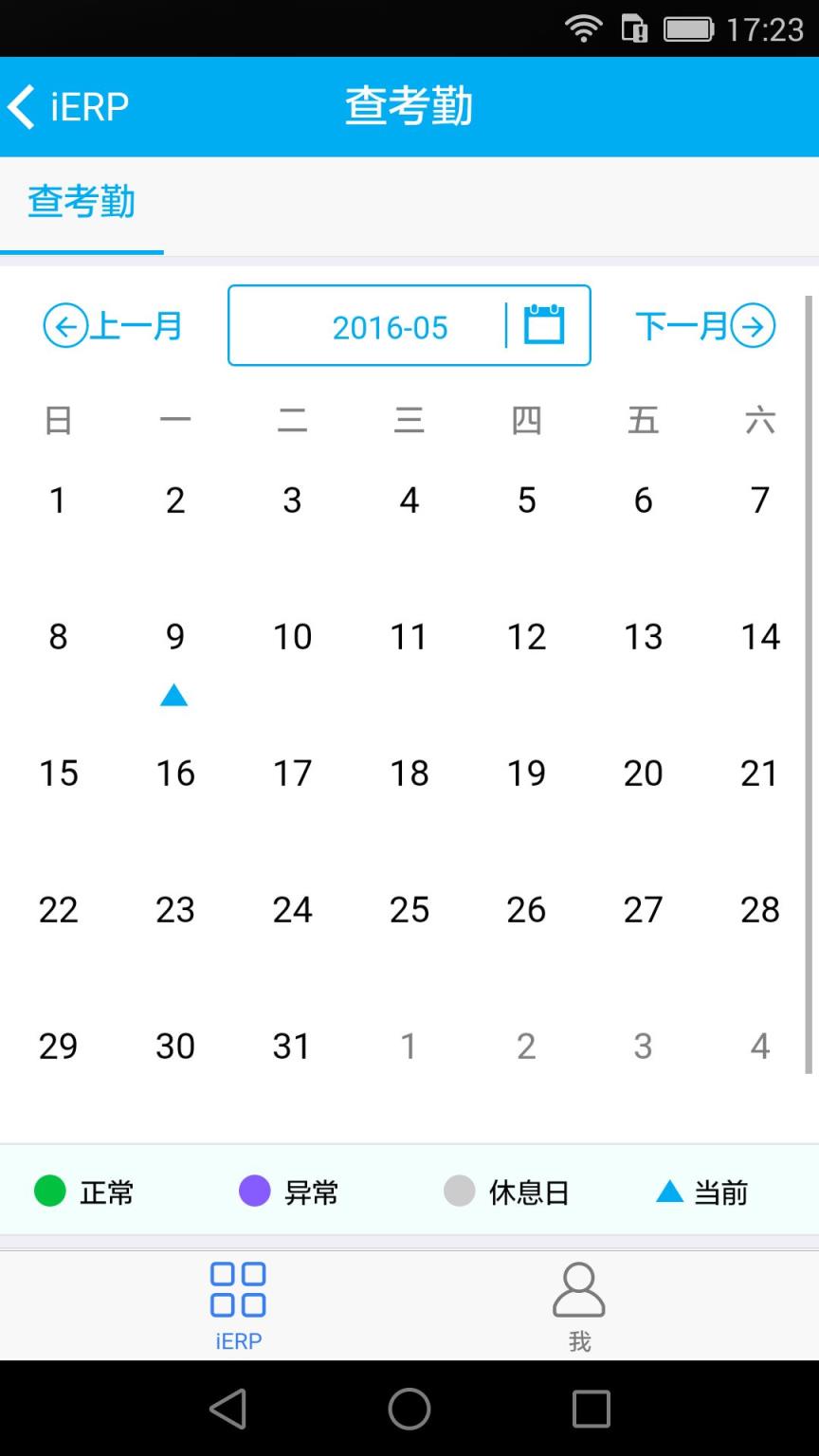Open the 我 profile person icon
This screenshot has width=819, height=1456.
[579, 1289]
